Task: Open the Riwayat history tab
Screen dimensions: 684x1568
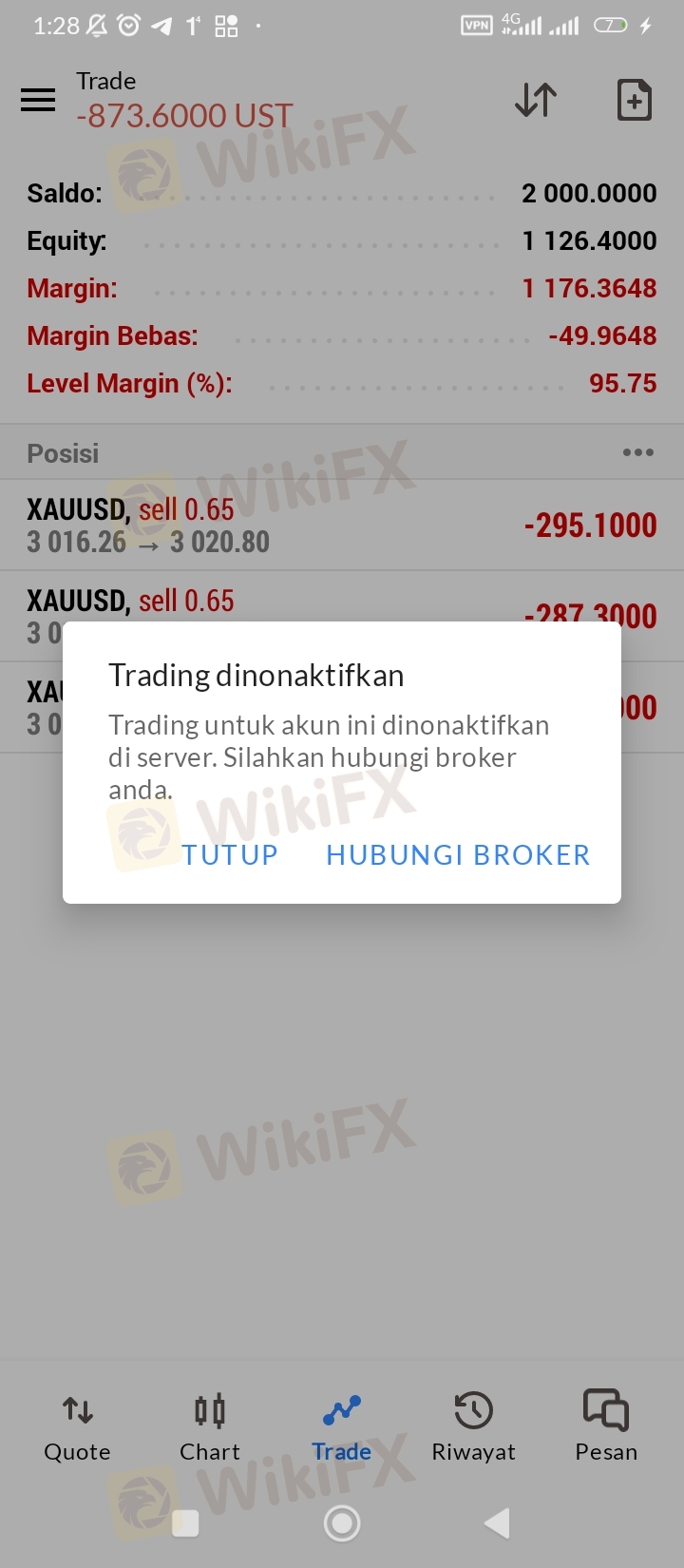Action: 473,1427
